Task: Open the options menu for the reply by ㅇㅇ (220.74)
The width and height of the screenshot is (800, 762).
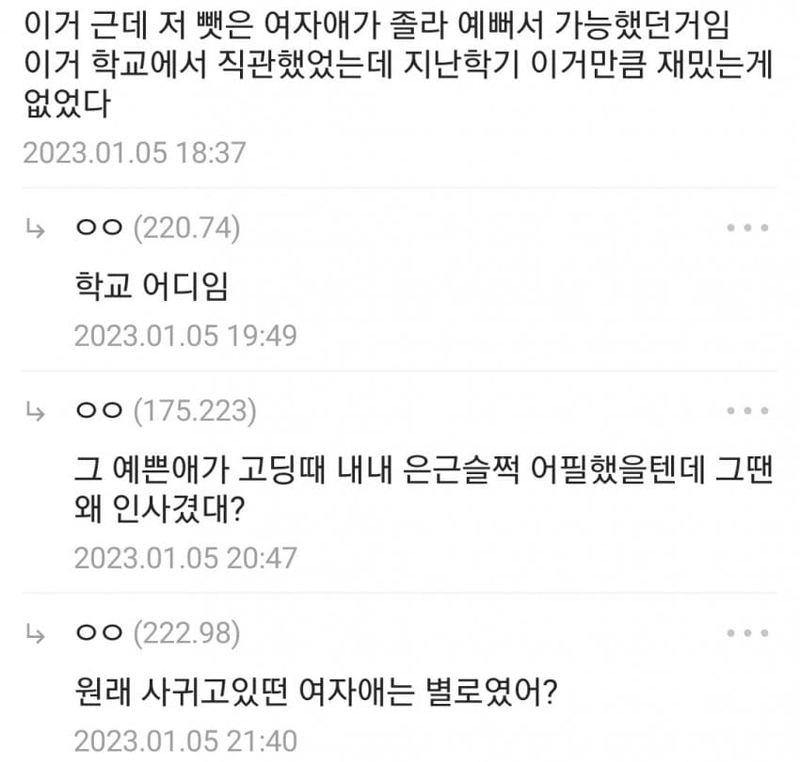Action: (747, 228)
